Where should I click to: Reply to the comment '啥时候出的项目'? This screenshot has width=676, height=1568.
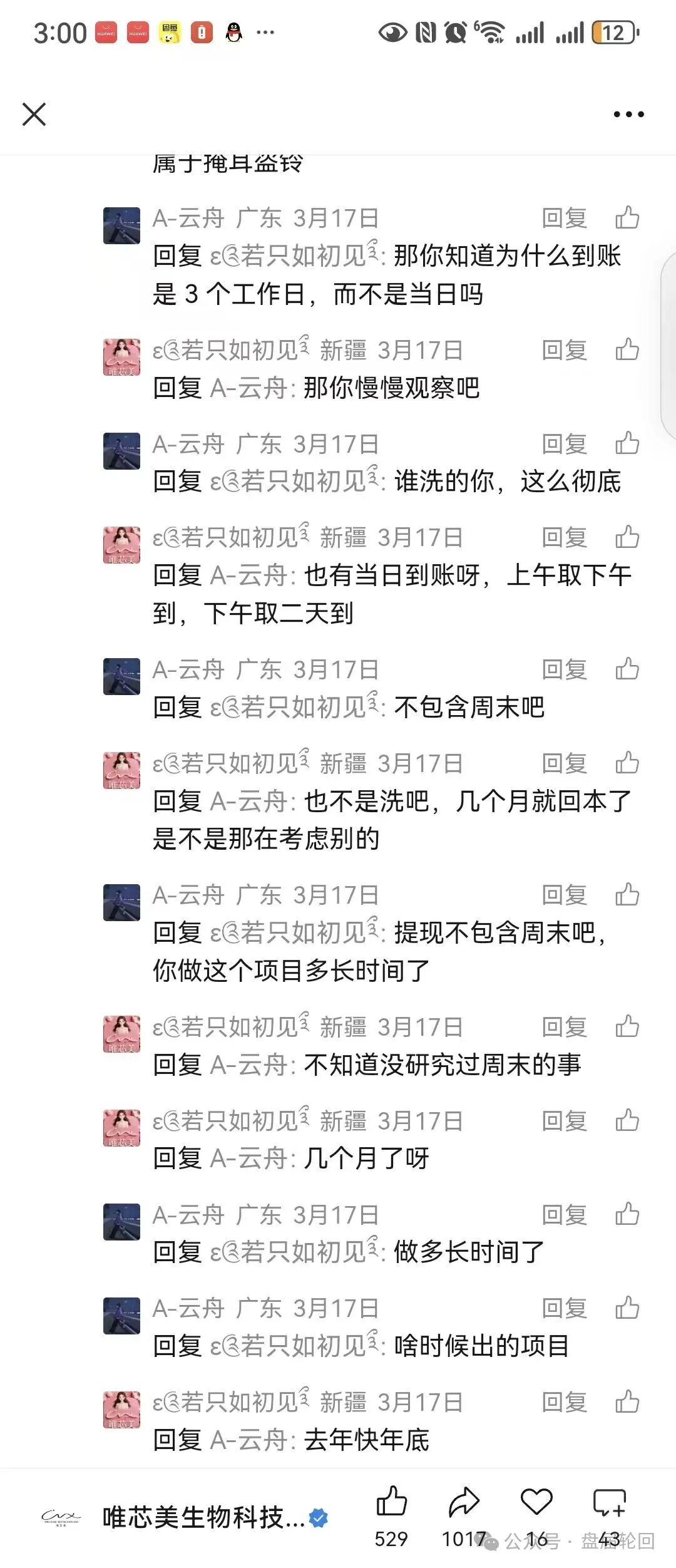pos(564,1308)
